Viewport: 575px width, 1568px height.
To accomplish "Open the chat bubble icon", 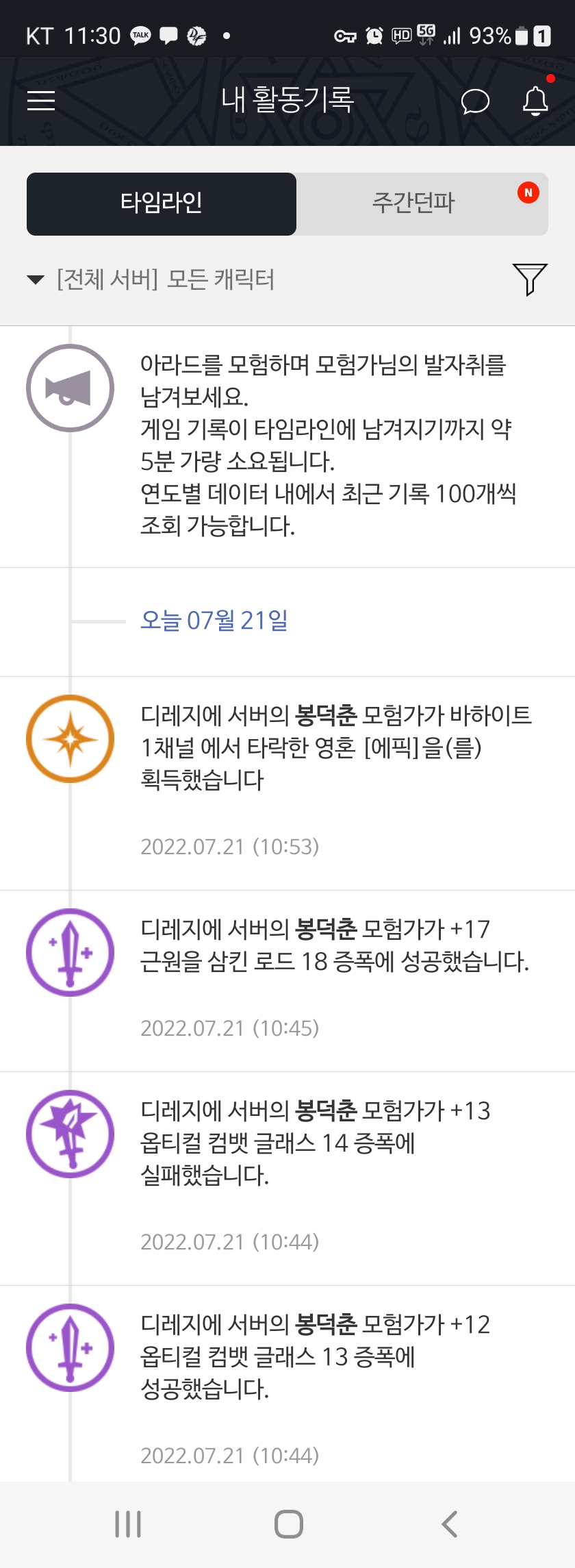I will click(x=475, y=101).
